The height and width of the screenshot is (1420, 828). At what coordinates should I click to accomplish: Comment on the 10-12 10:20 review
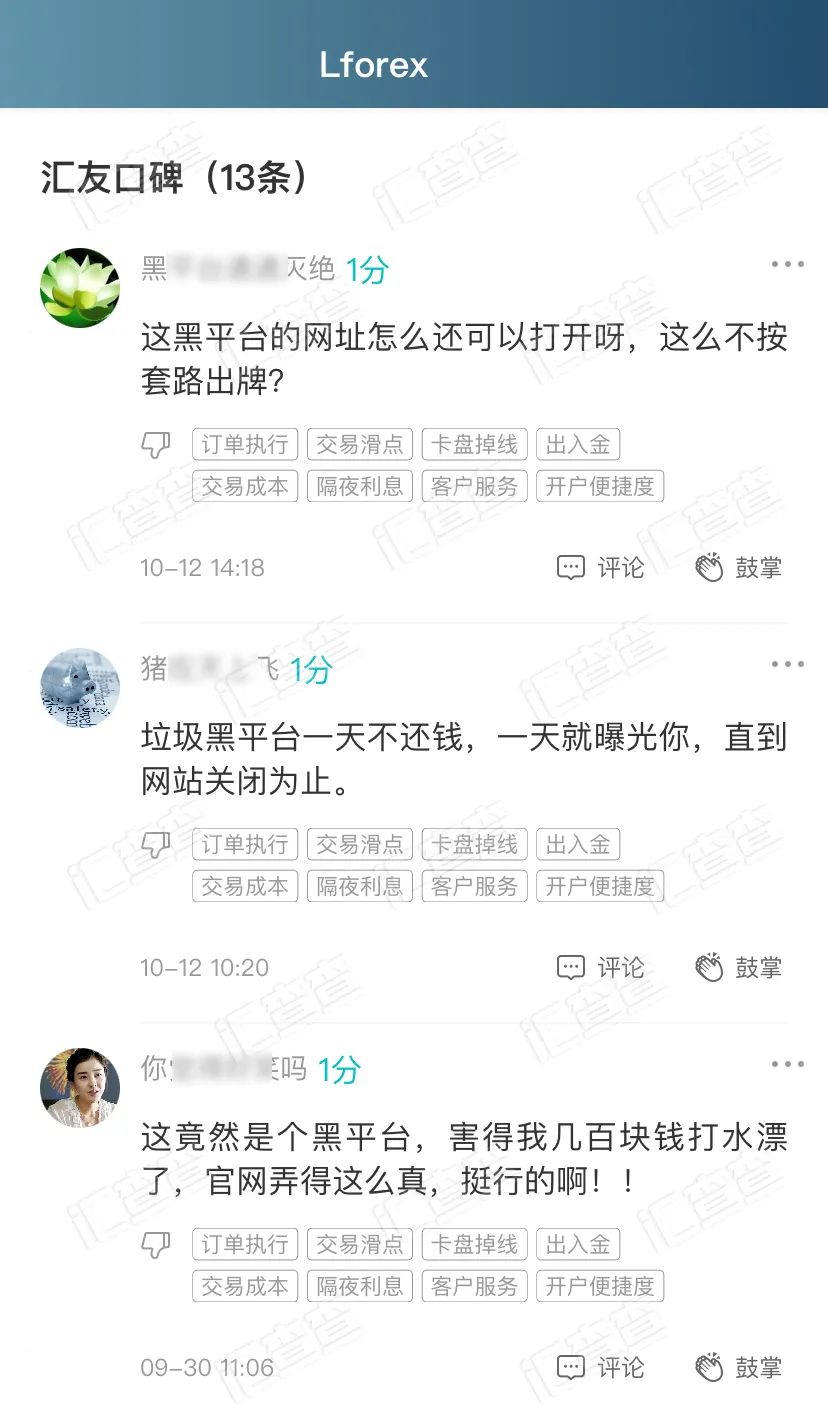(600, 968)
